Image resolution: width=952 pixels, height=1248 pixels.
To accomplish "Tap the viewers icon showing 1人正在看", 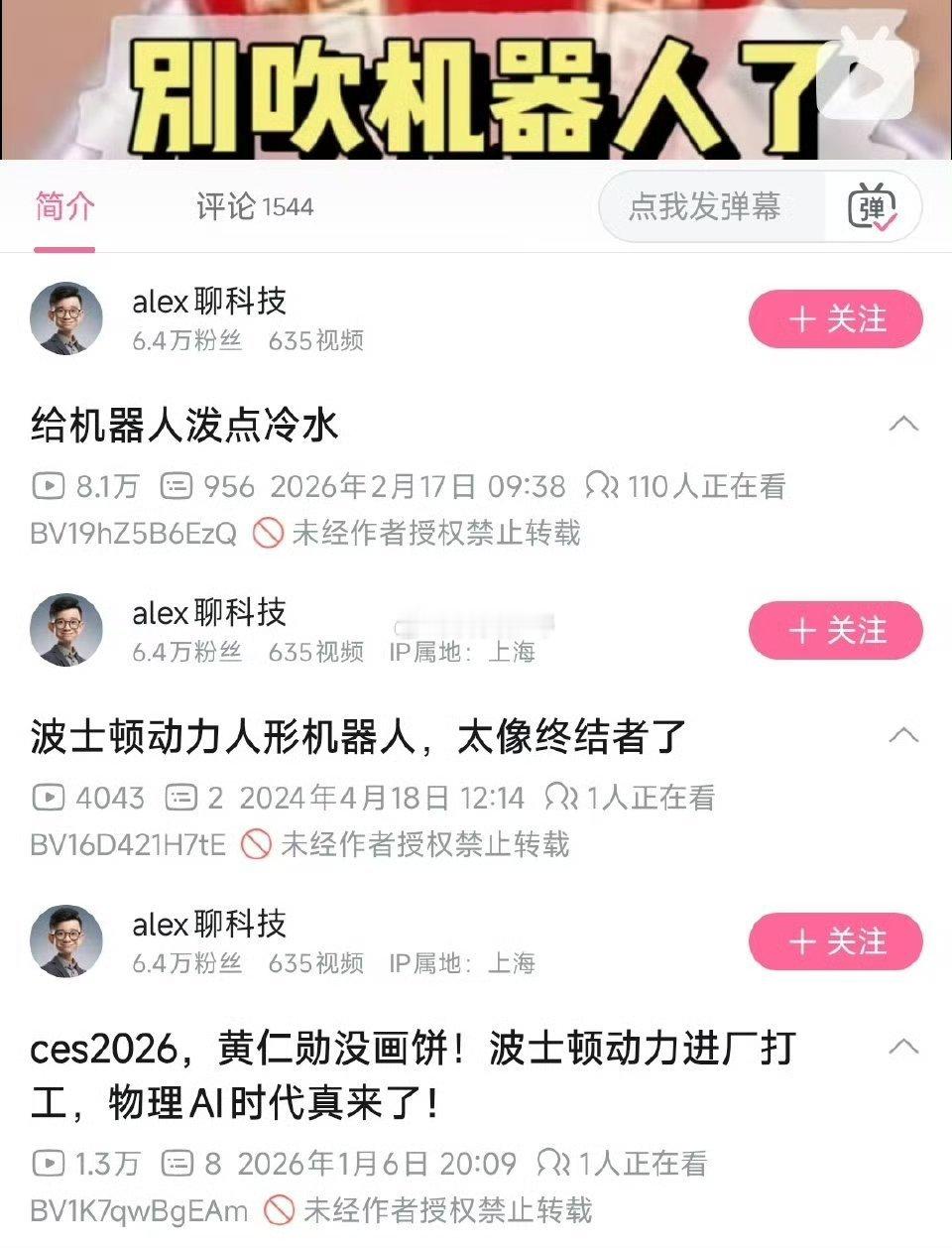I will (x=559, y=798).
